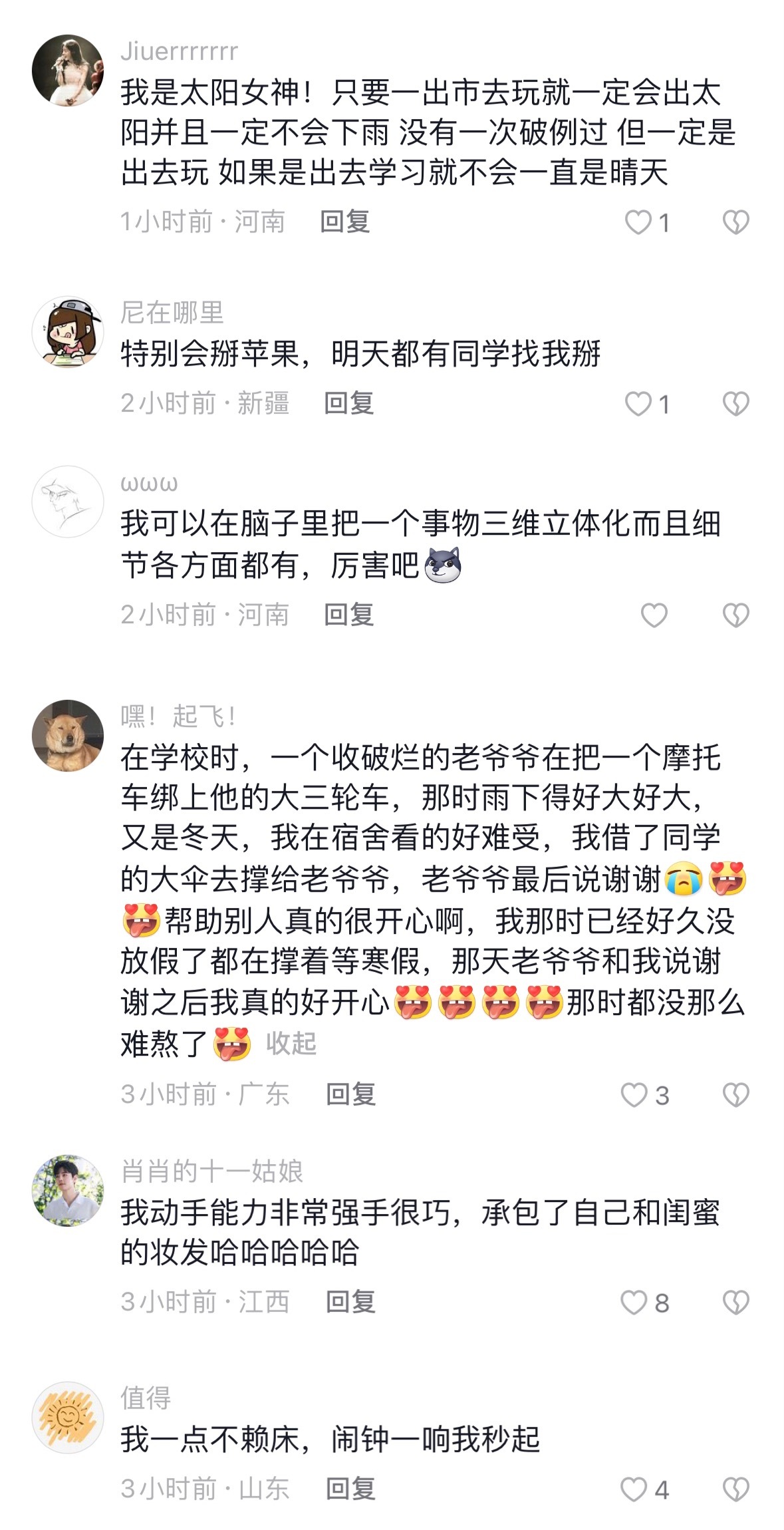This screenshot has height=1530, width=784.
Task: Dislike Jiuerrrrrrr's comment
Action: pyautogui.click(x=735, y=222)
